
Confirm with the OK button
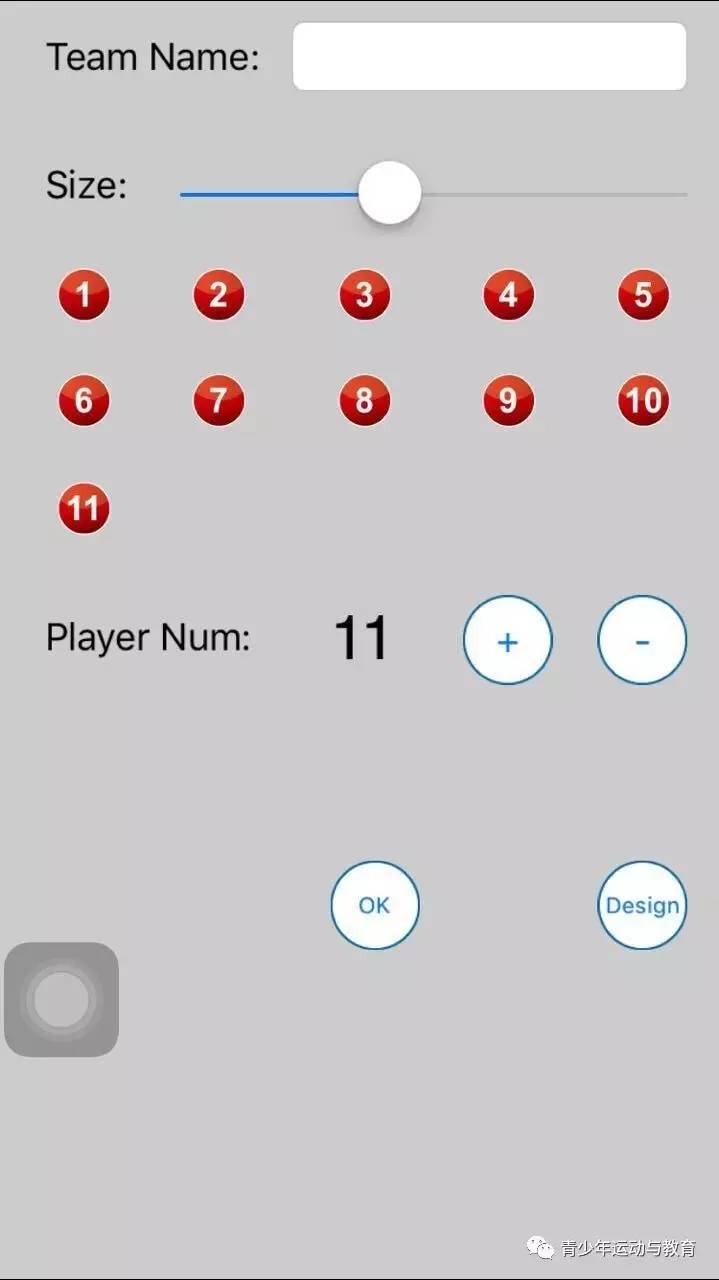tap(375, 905)
